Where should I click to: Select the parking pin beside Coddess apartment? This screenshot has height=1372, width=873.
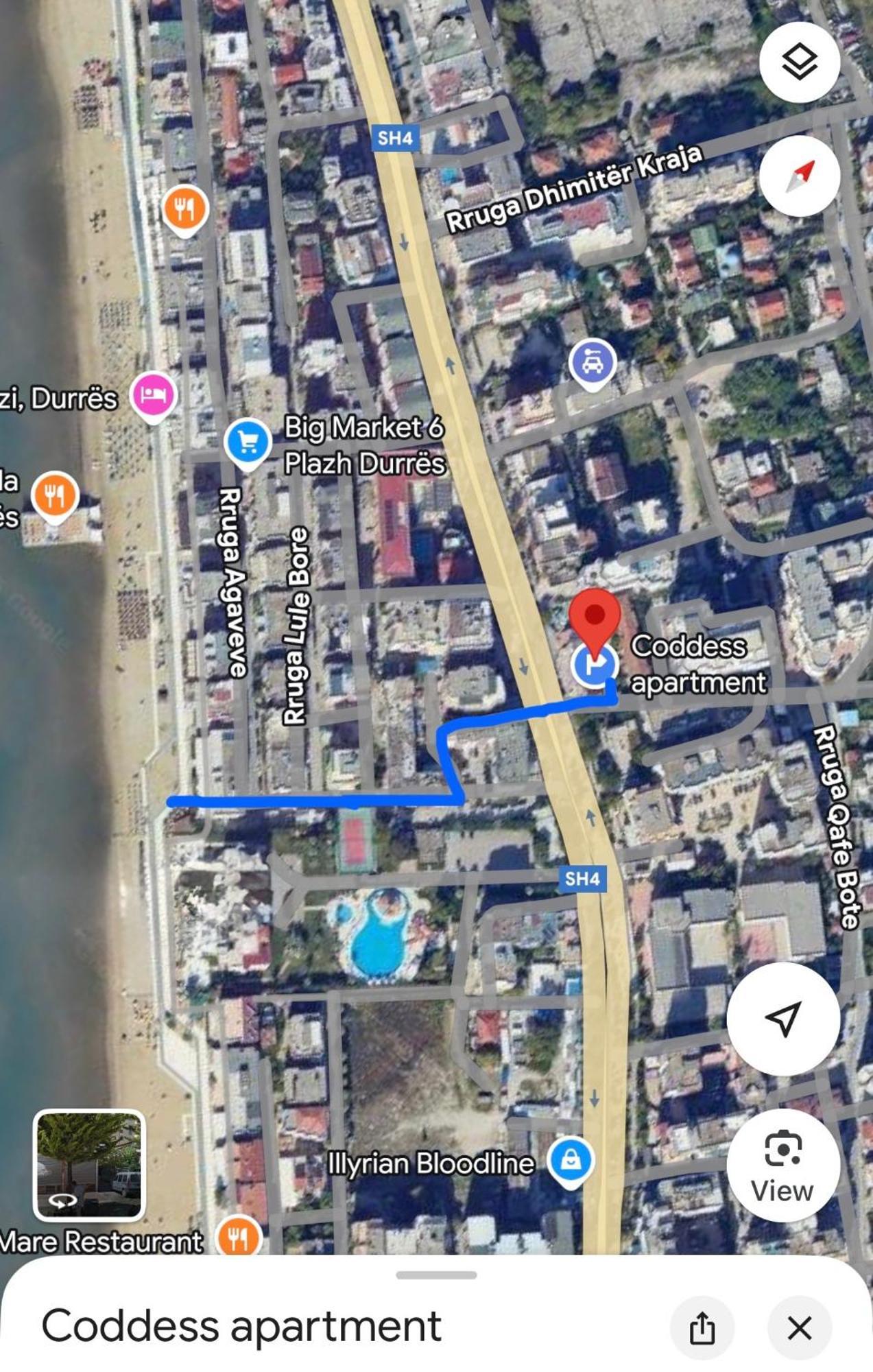click(594, 665)
